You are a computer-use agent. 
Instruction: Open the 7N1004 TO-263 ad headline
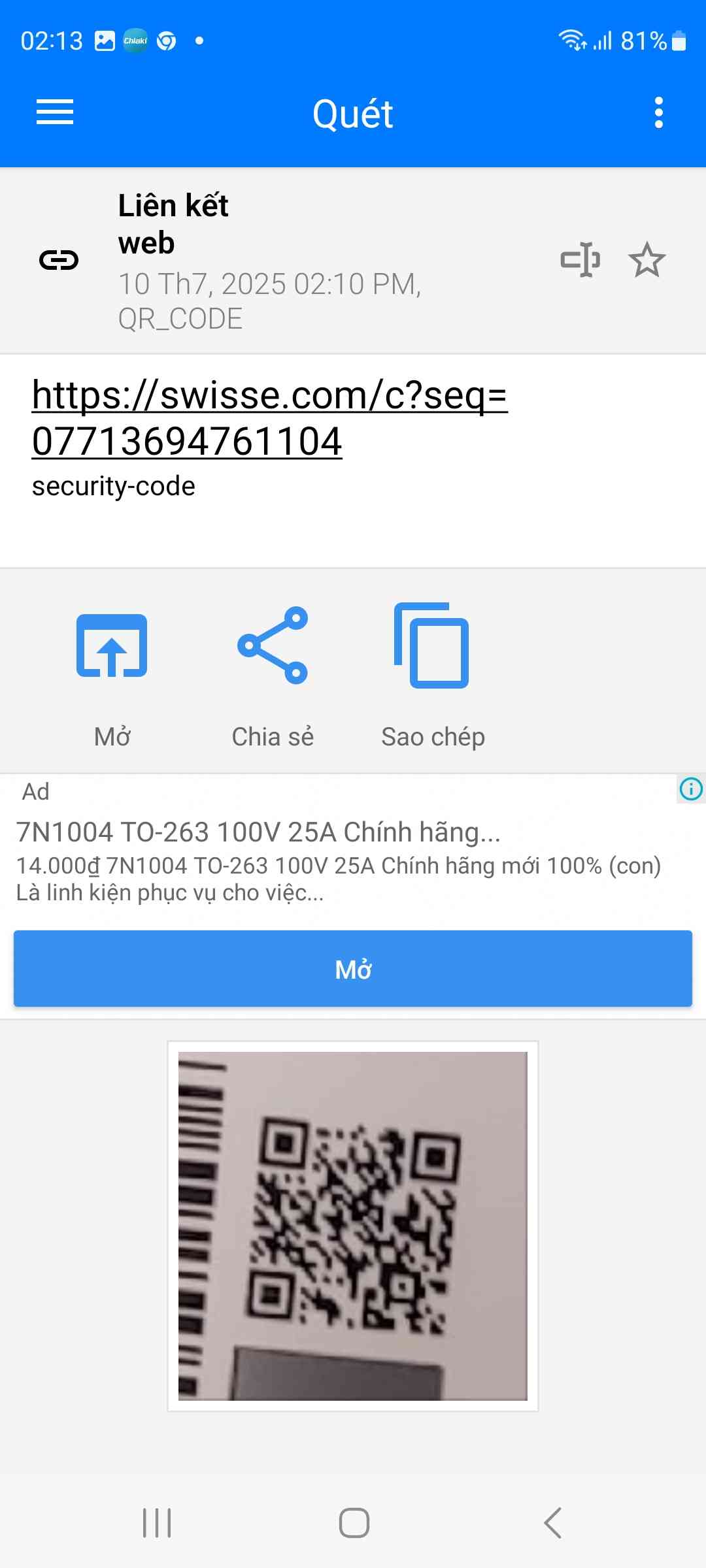pyautogui.click(x=258, y=832)
